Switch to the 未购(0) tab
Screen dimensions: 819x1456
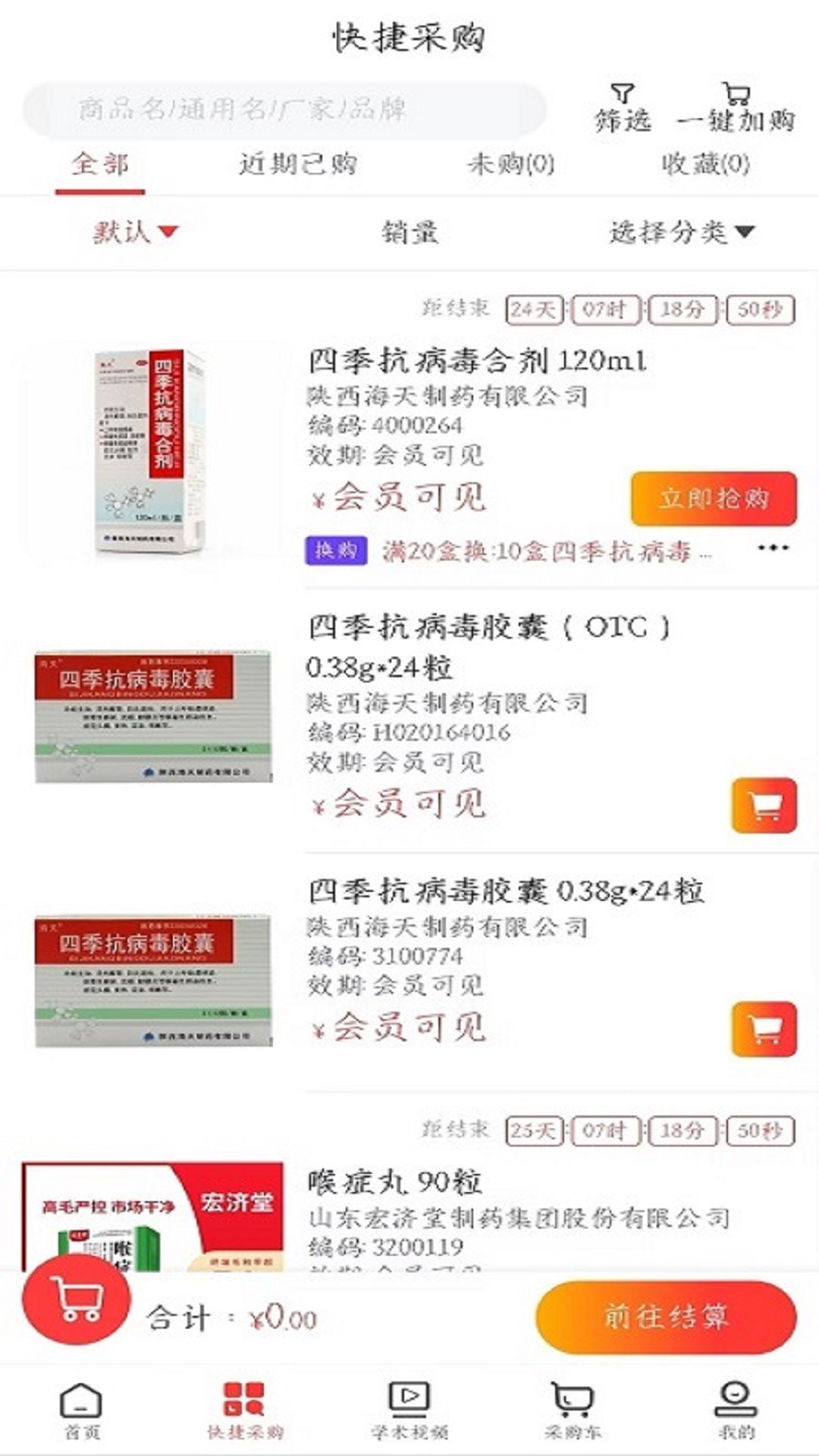[x=510, y=163]
